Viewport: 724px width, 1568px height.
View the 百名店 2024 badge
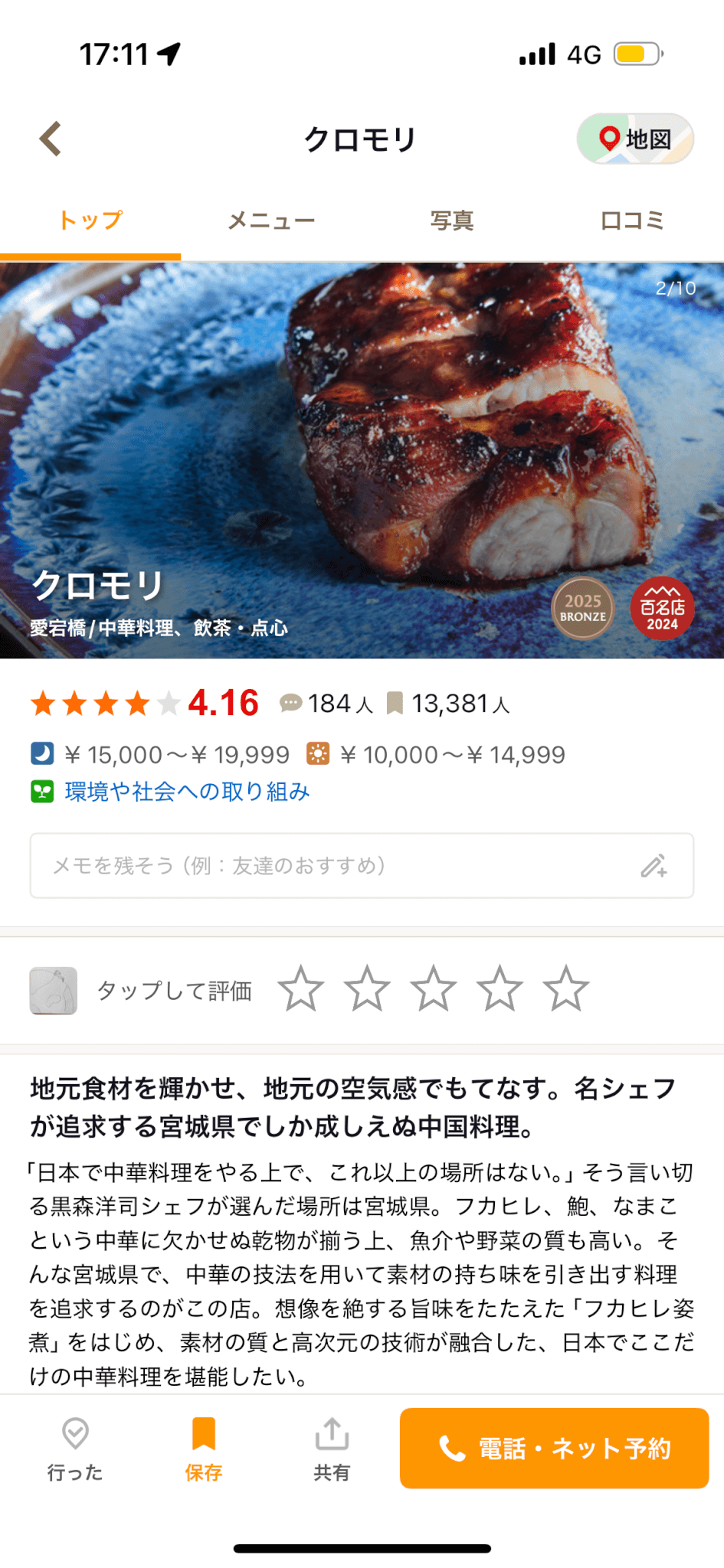coord(662,608)
